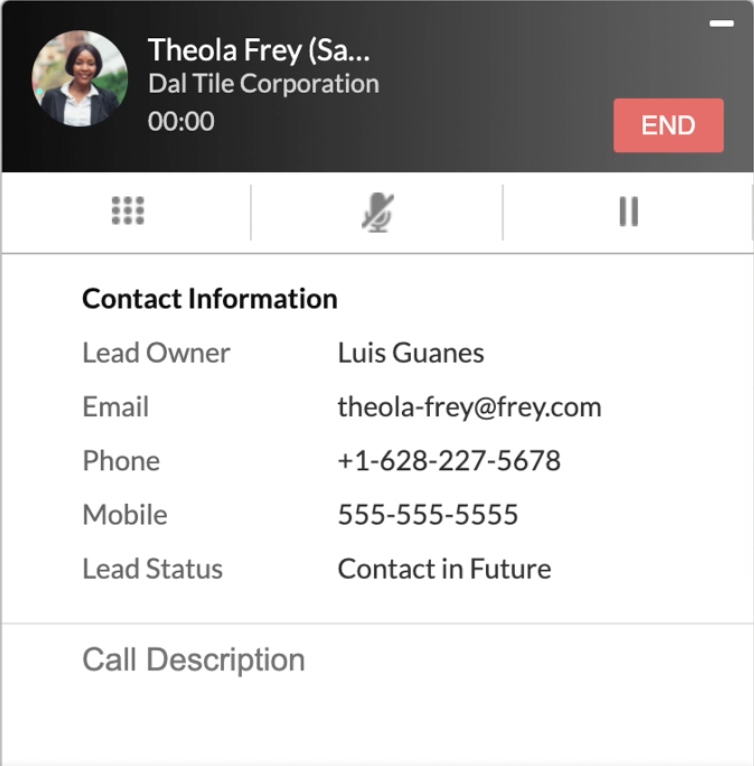
Task: Minimize the call window
Action: pyautogui.click(x=721, y=23)
